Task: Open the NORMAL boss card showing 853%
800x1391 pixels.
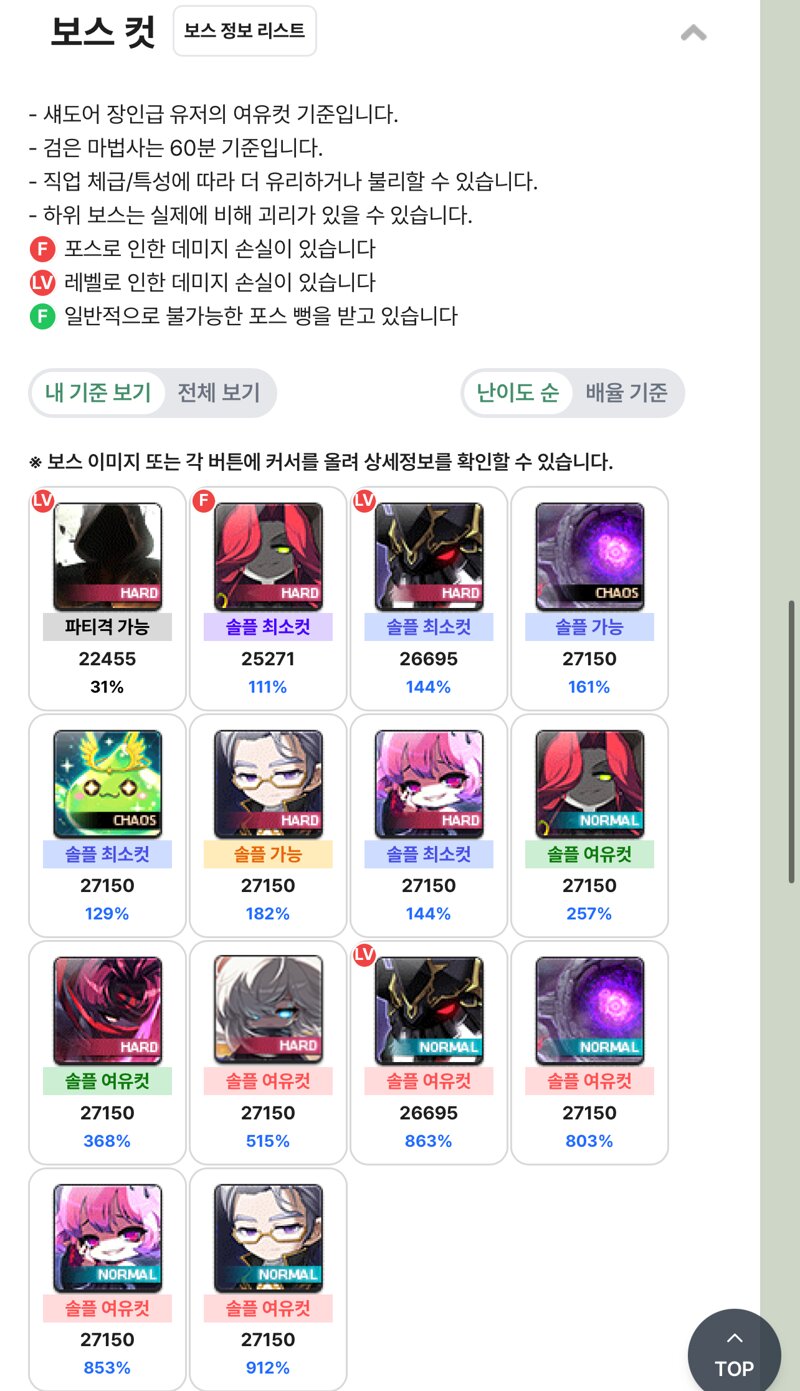Action: coord(108,1279)
